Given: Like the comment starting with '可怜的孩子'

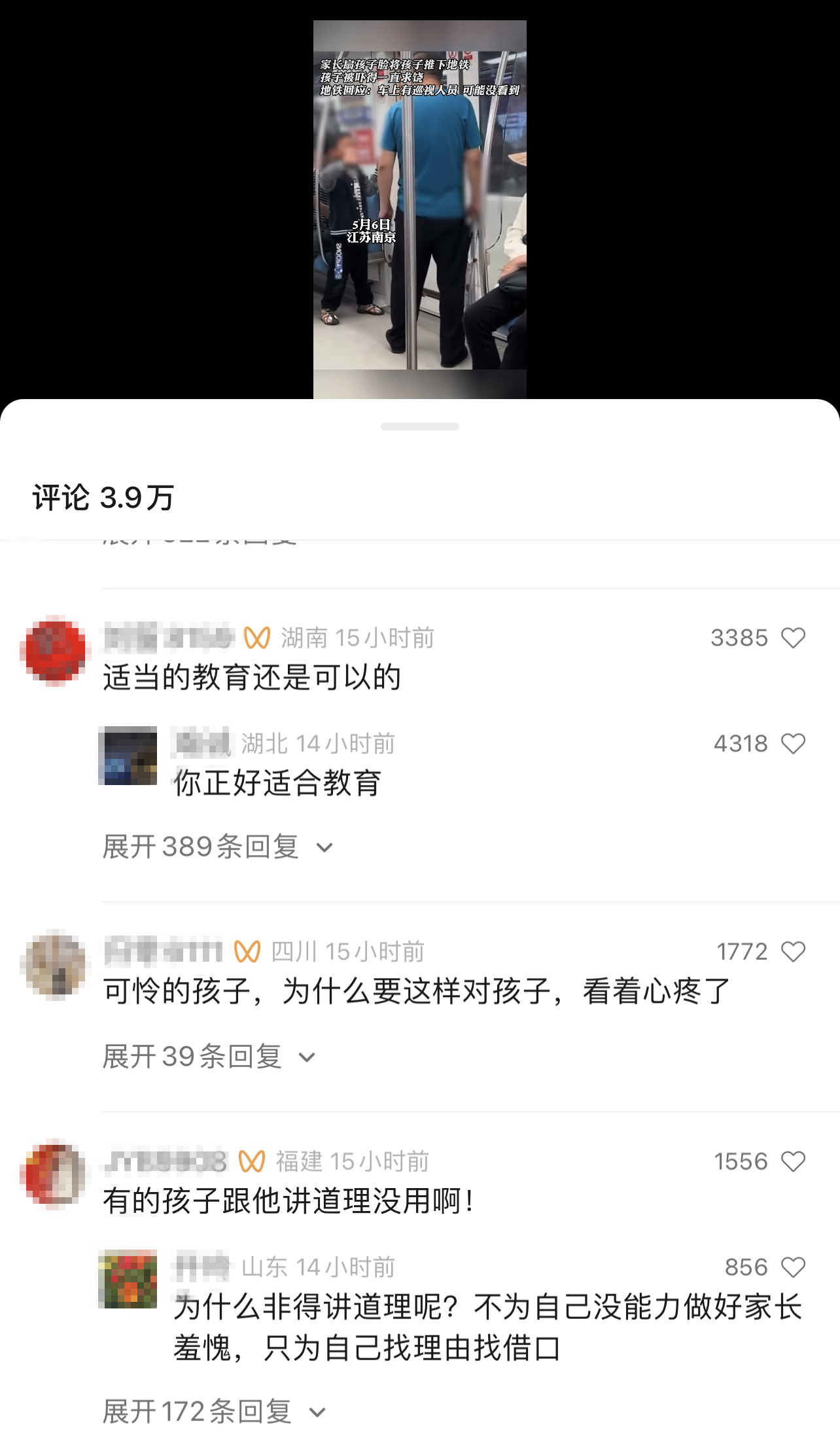Looking at the screenshot, I should [x=793, y=952].
